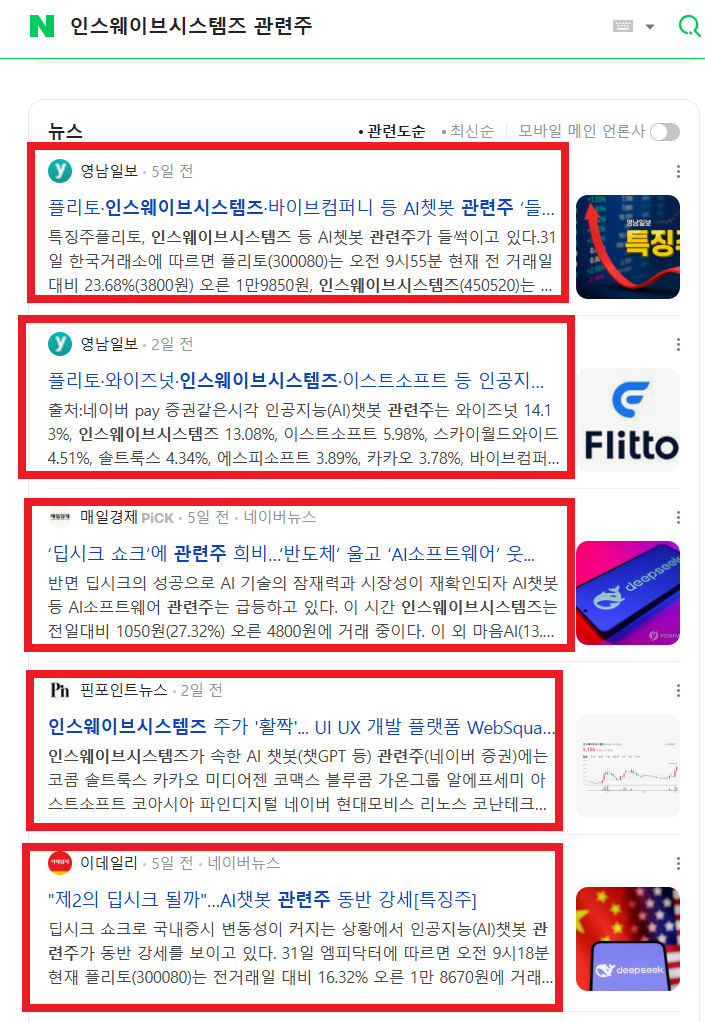Sort news by 최신순
705x1022 pixels.
470,131
